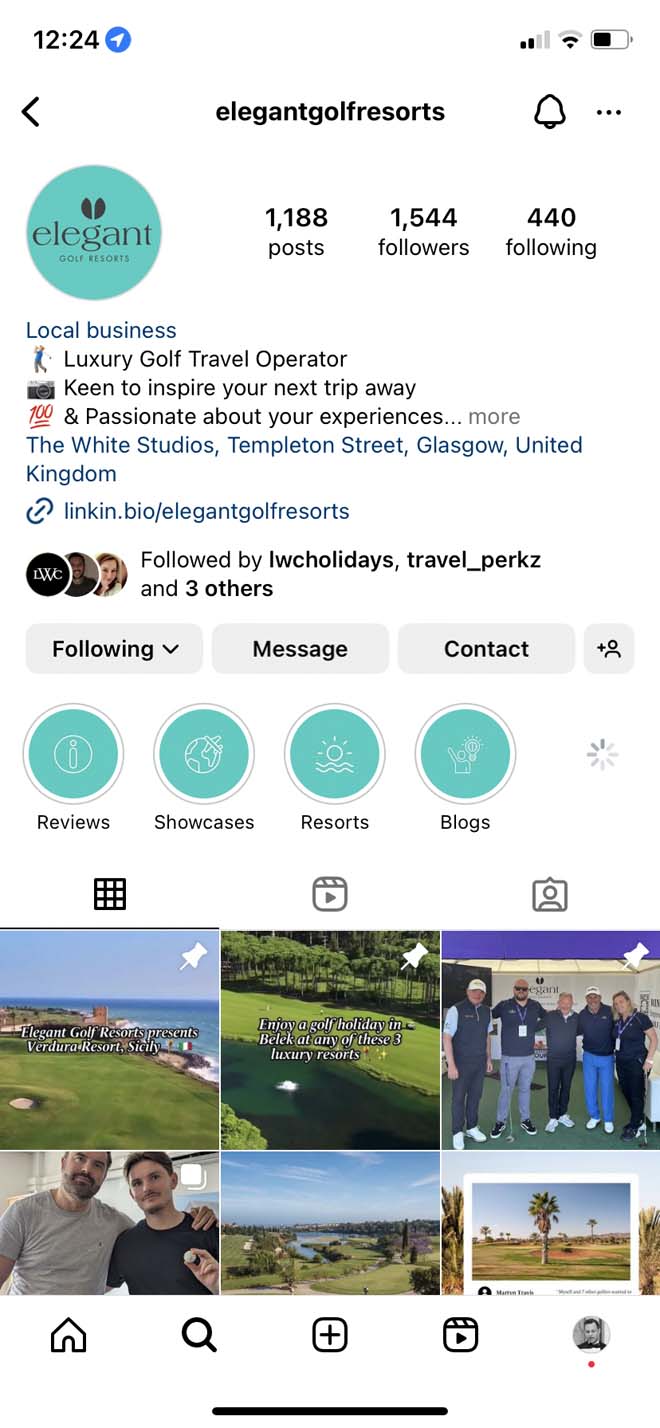Screen dimensions: 660x1428
Task: Tap the Contact button
Action: coord(486,648)
